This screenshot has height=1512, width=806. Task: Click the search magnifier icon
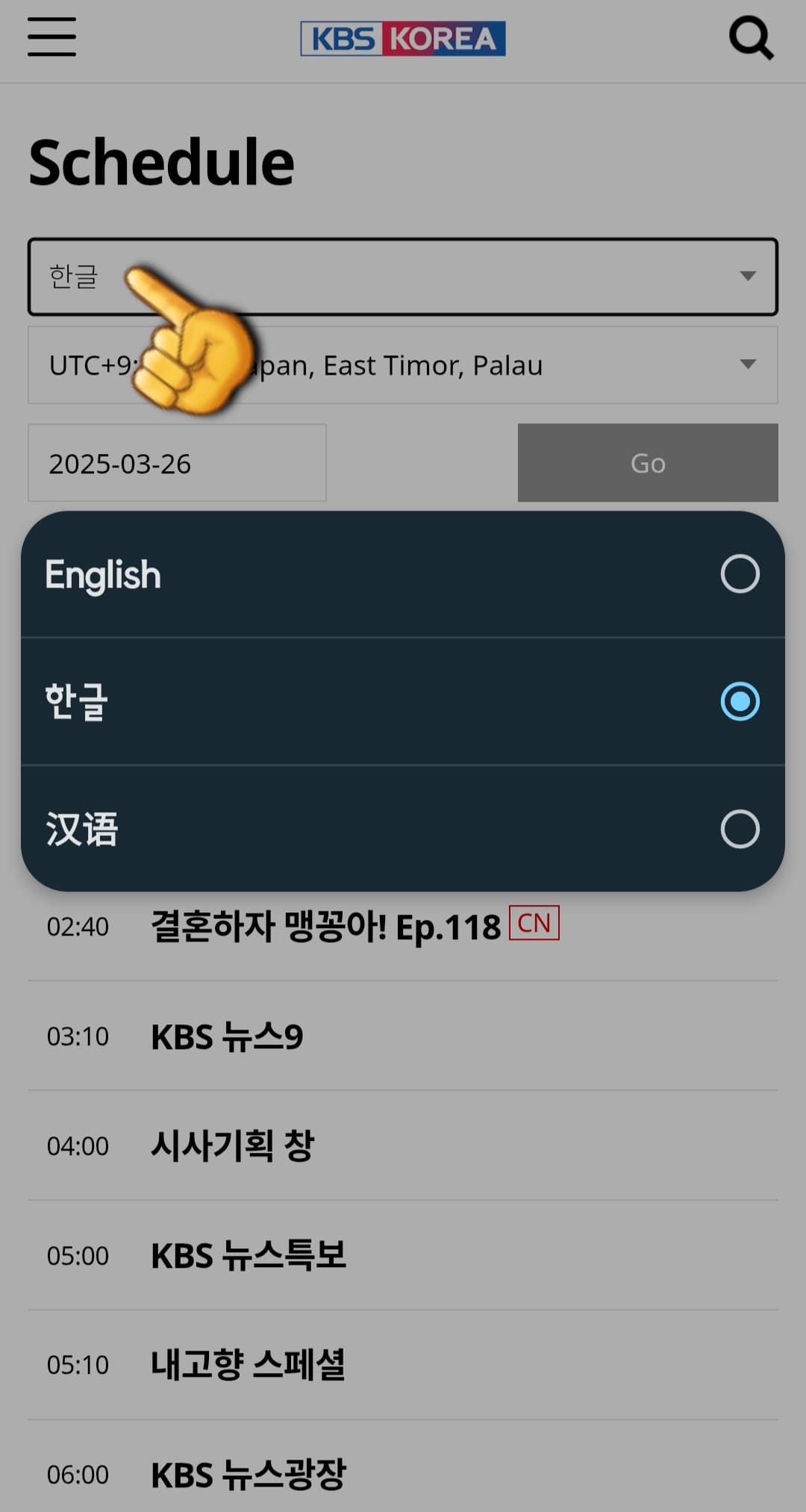tap(751, 36)
